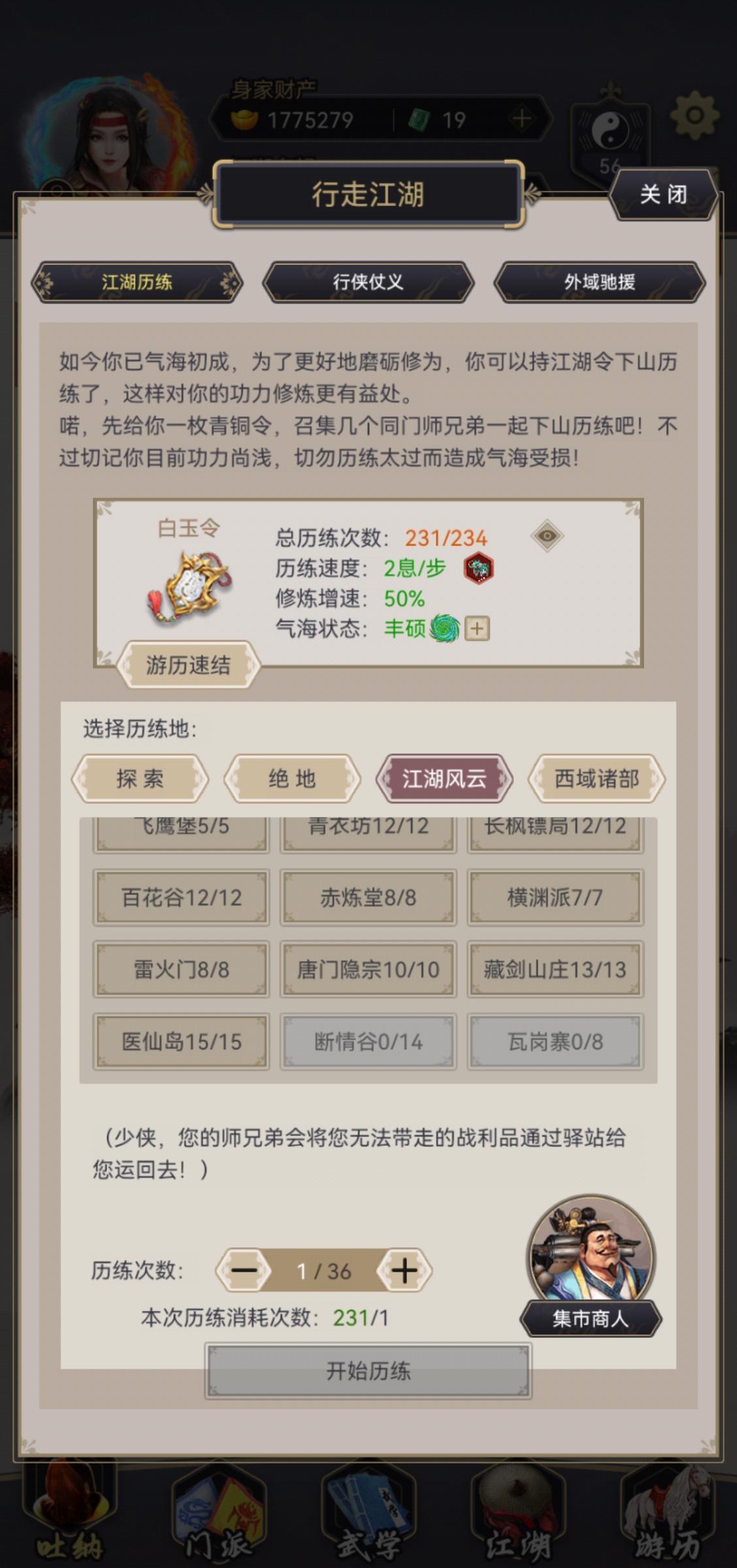Open the yin-yang taiji icon showing 56
The width and height of the screenshot is (737, 1568).
click(610, 130)
